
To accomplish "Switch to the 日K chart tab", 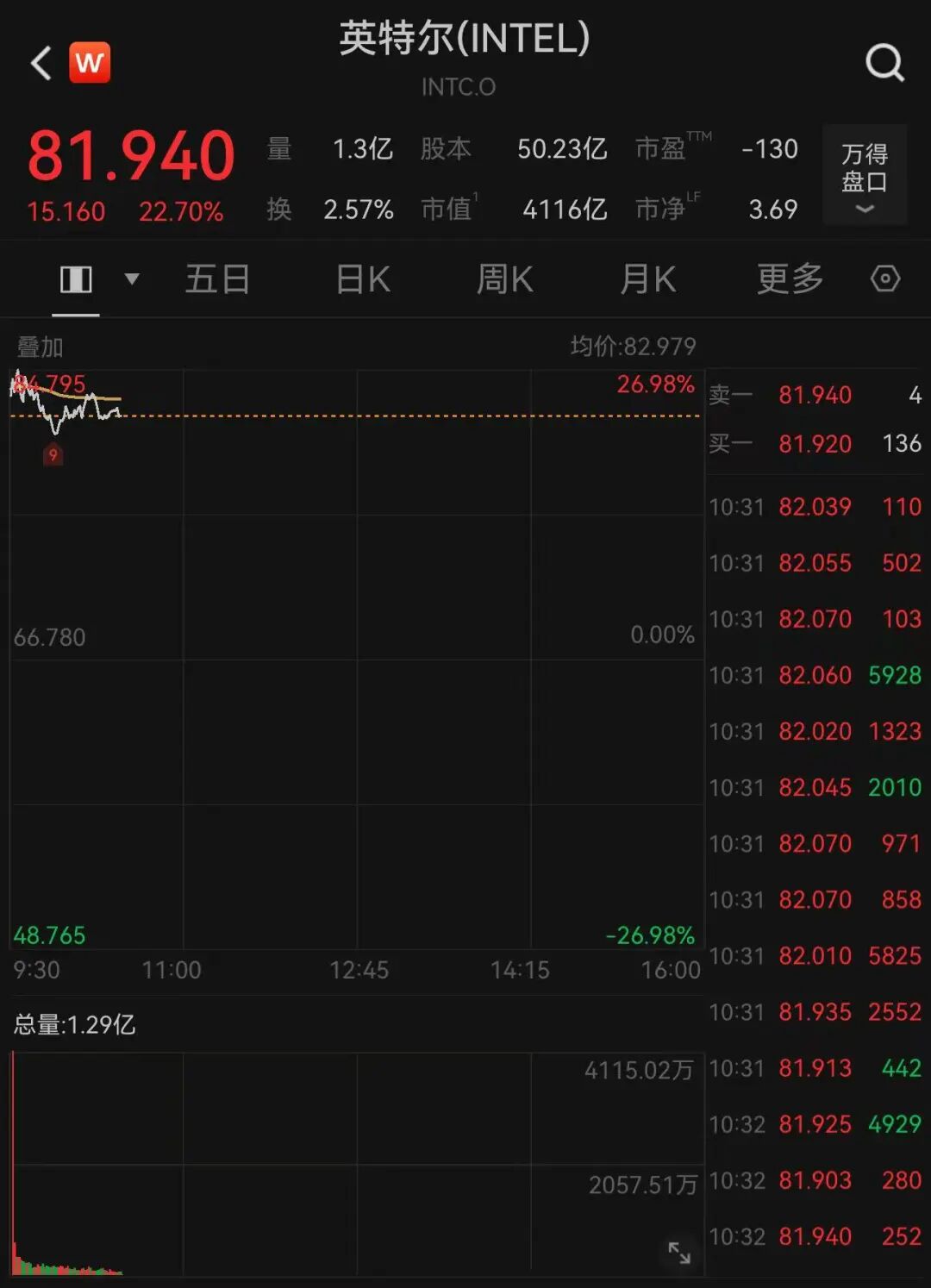I will [363, 279].
